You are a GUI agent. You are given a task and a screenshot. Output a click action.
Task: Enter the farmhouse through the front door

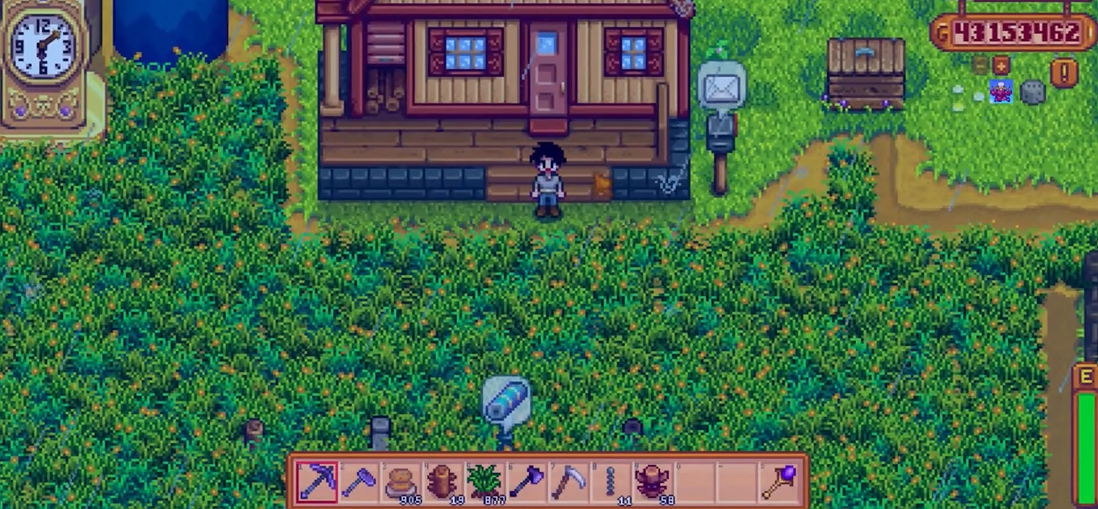[x=547, y=75]
